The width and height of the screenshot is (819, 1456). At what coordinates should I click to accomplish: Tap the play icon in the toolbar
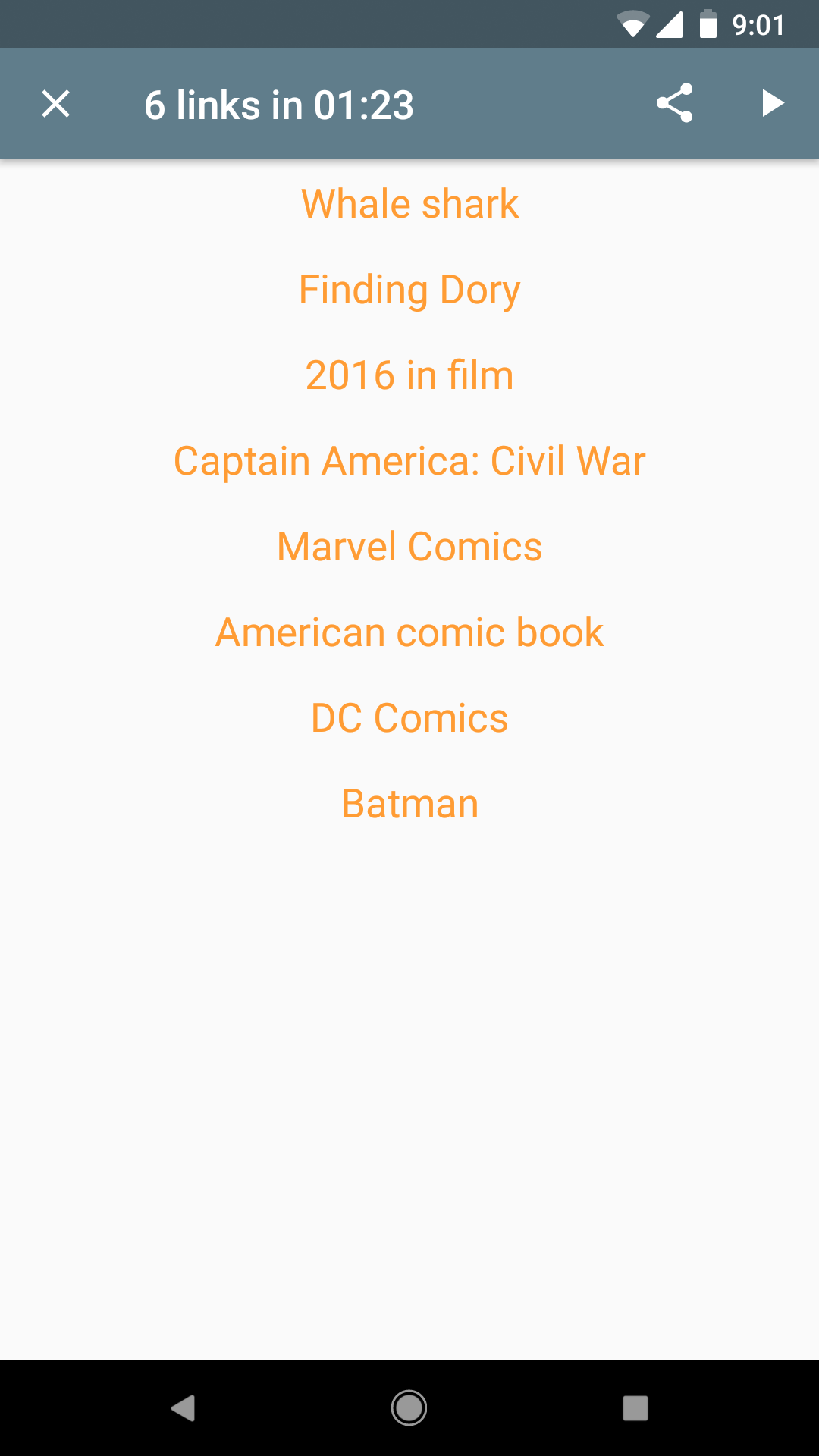772,103
